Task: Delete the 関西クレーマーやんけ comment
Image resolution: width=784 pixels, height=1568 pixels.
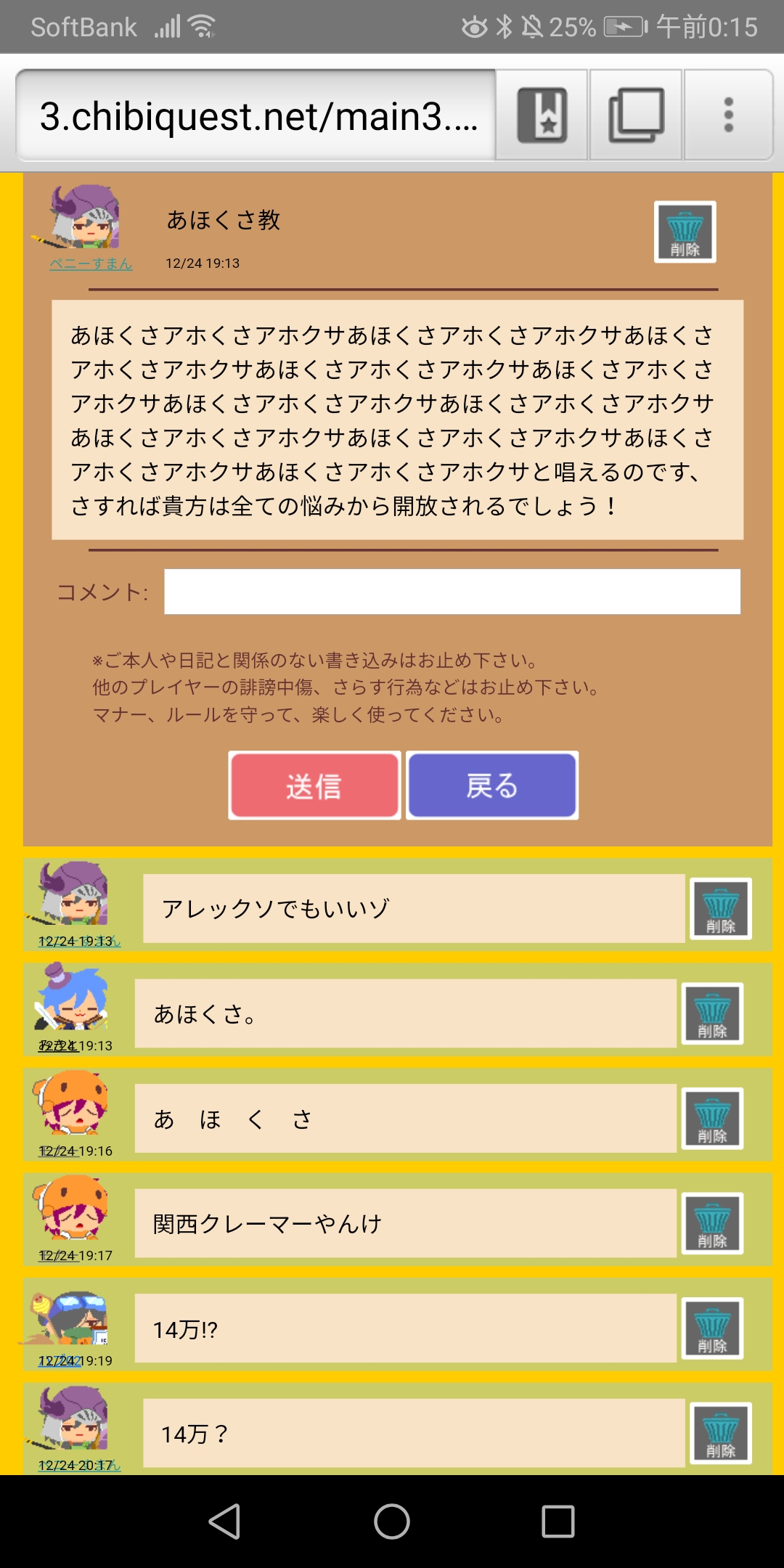Action: pyautogui.click(x=711, y=1223)
